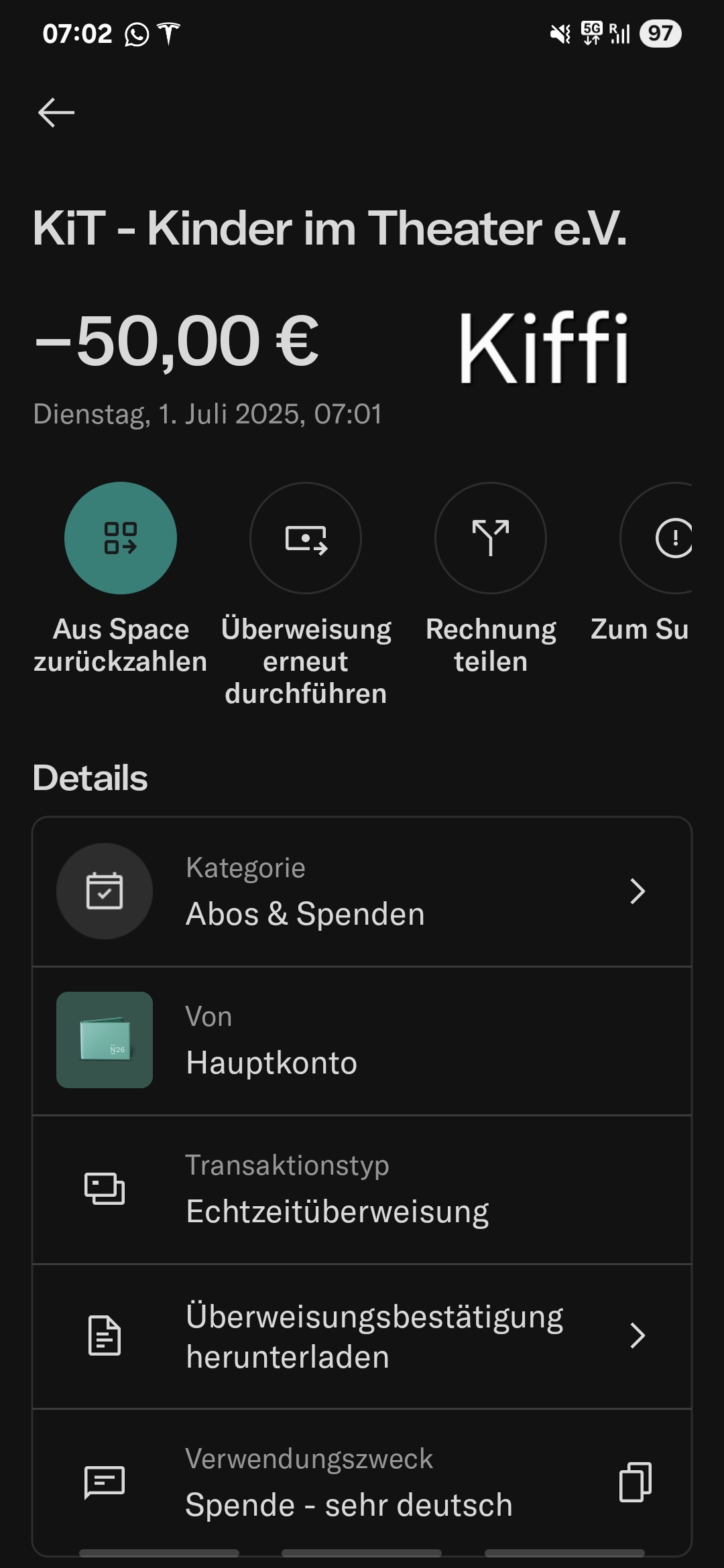Choose Rechnung teilen option
This screenshot has height=1568, width=724.
pyautogui.click(x=491, y=538)
